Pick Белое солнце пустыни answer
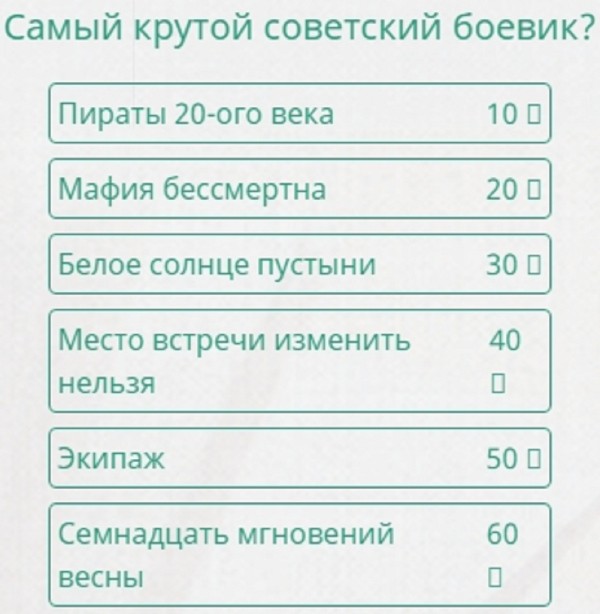This screenshot has height=614, width=600. coord(299,264)
